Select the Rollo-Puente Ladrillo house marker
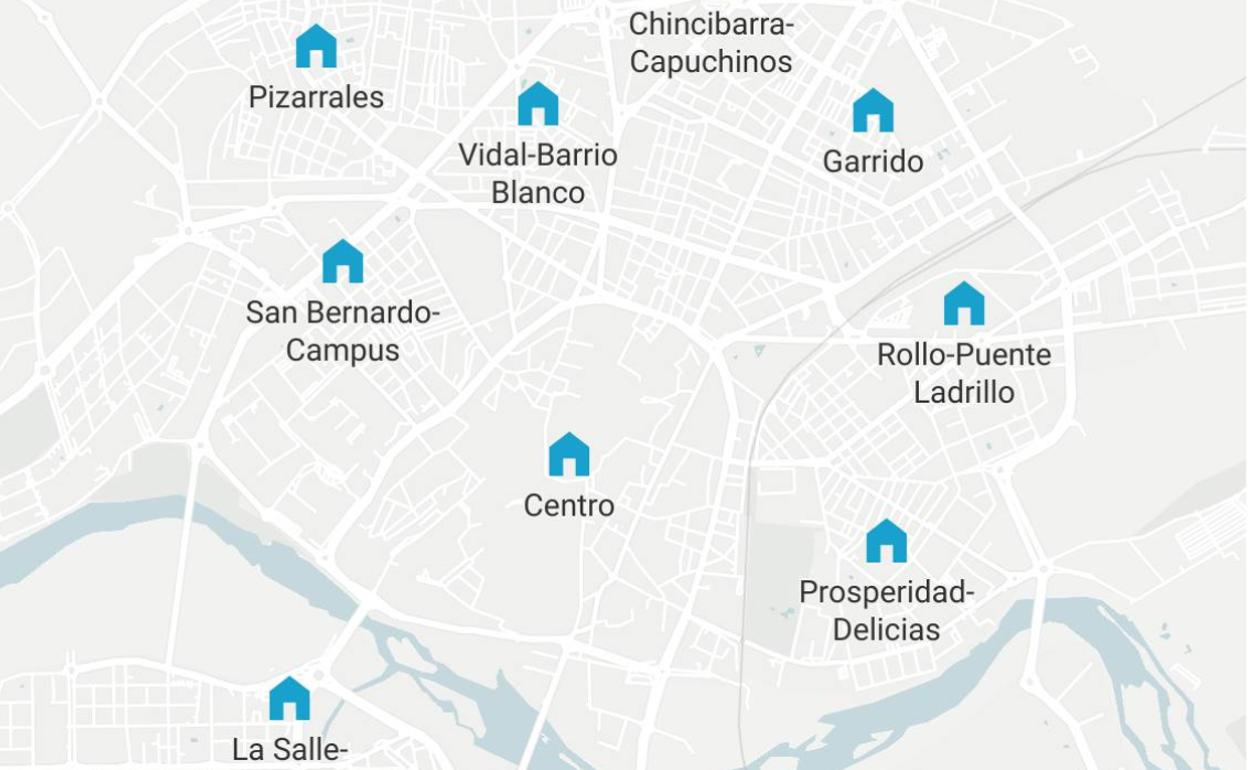 pyautogui.click(x=964, y=304)
